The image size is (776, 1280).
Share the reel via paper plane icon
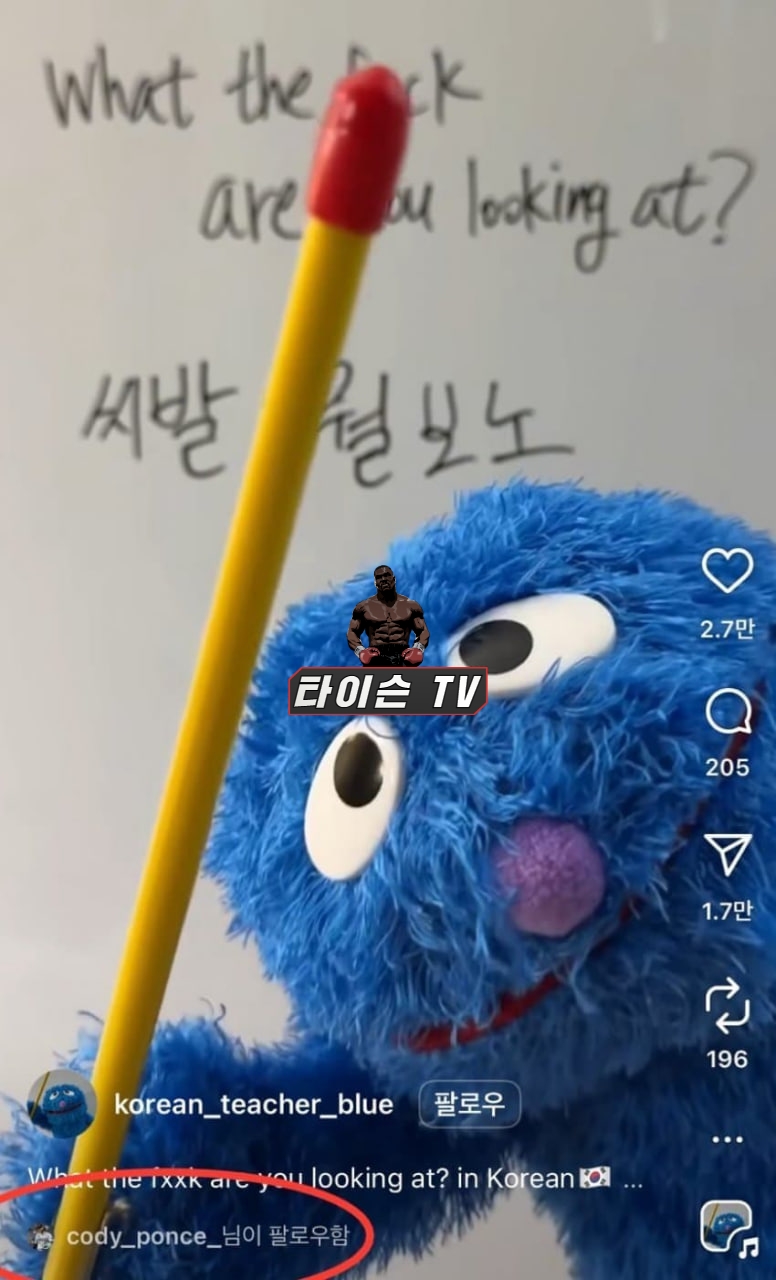click(x=727, y=856)
